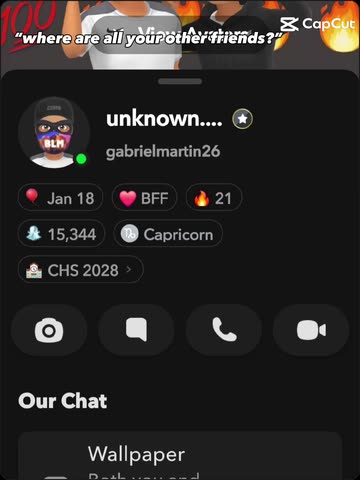This screenshot has width=360, height=480.
Task: Open the CHS 2028 school community chip
Action: (81, 270)
